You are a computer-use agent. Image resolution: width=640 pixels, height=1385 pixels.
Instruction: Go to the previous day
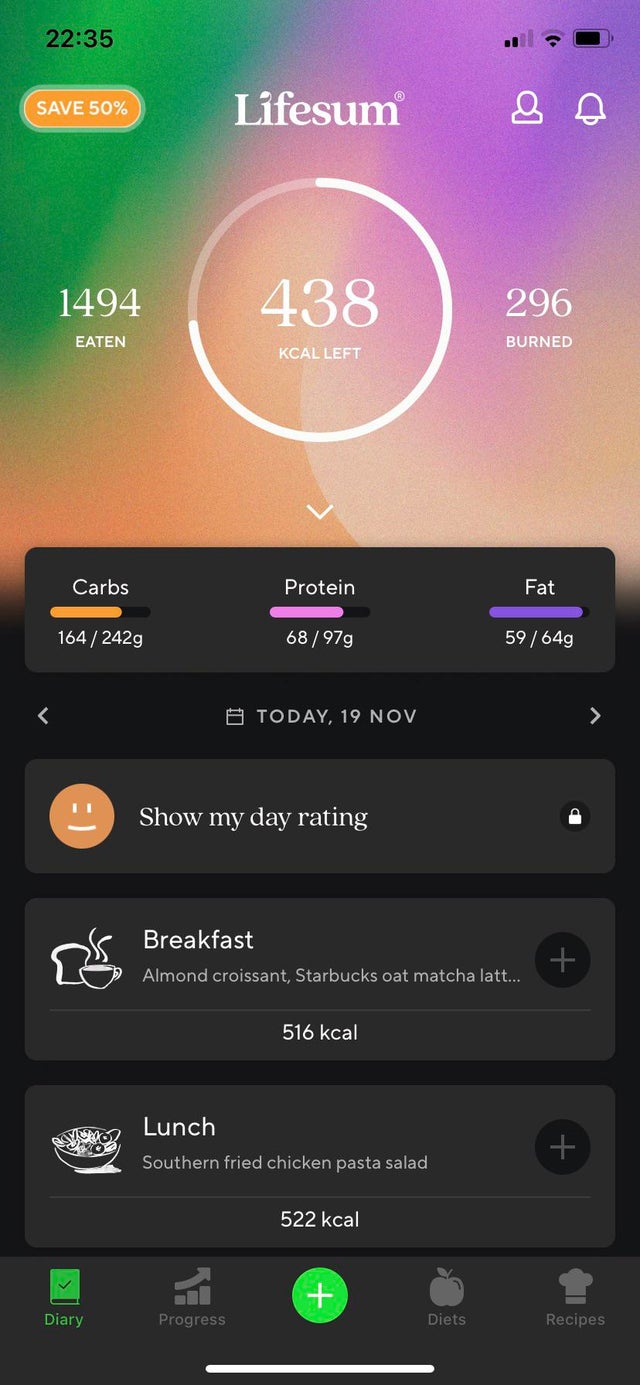pos(43,716)
